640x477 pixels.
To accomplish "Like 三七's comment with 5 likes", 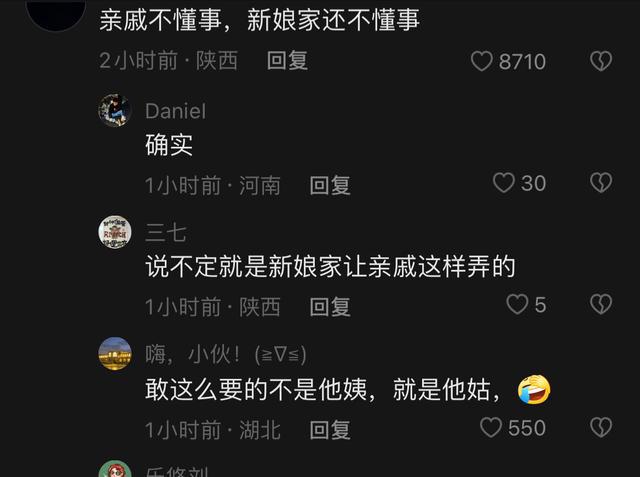I will (517, 305).
